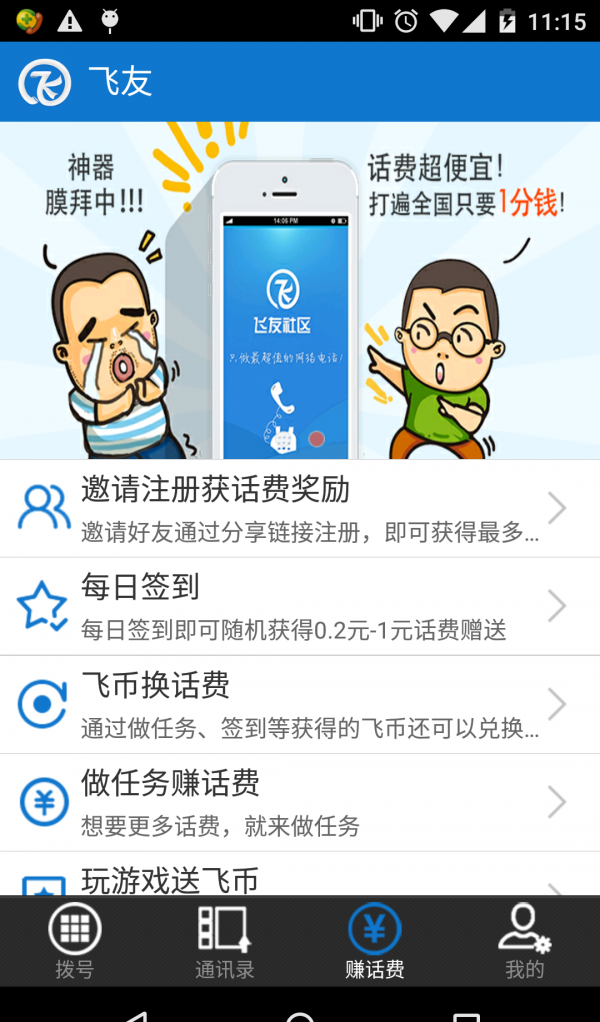Open the 邀请注册获话费奖励 row

(300, 508)
